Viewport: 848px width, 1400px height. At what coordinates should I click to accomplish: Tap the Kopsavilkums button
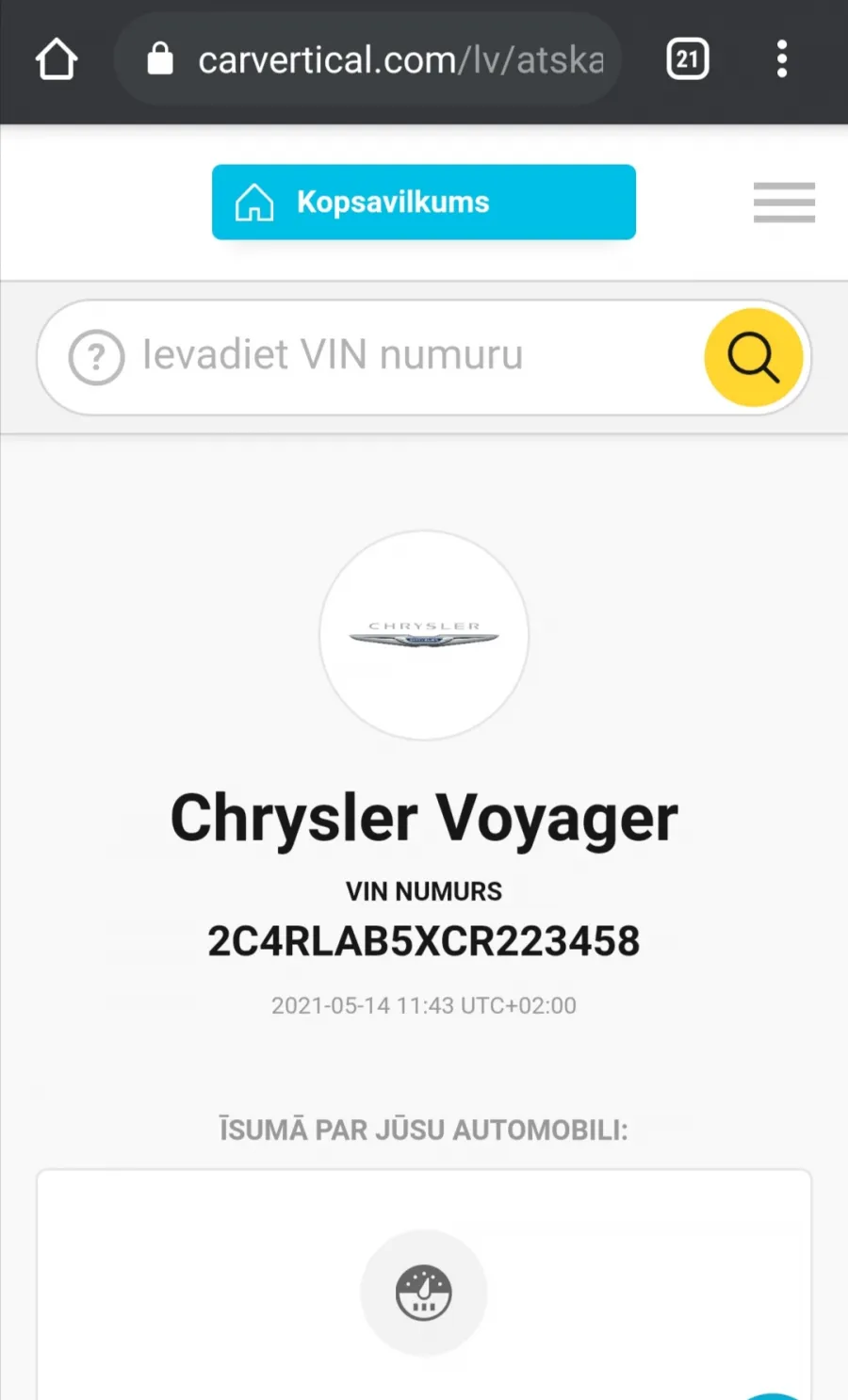click(x=424, y=202)
